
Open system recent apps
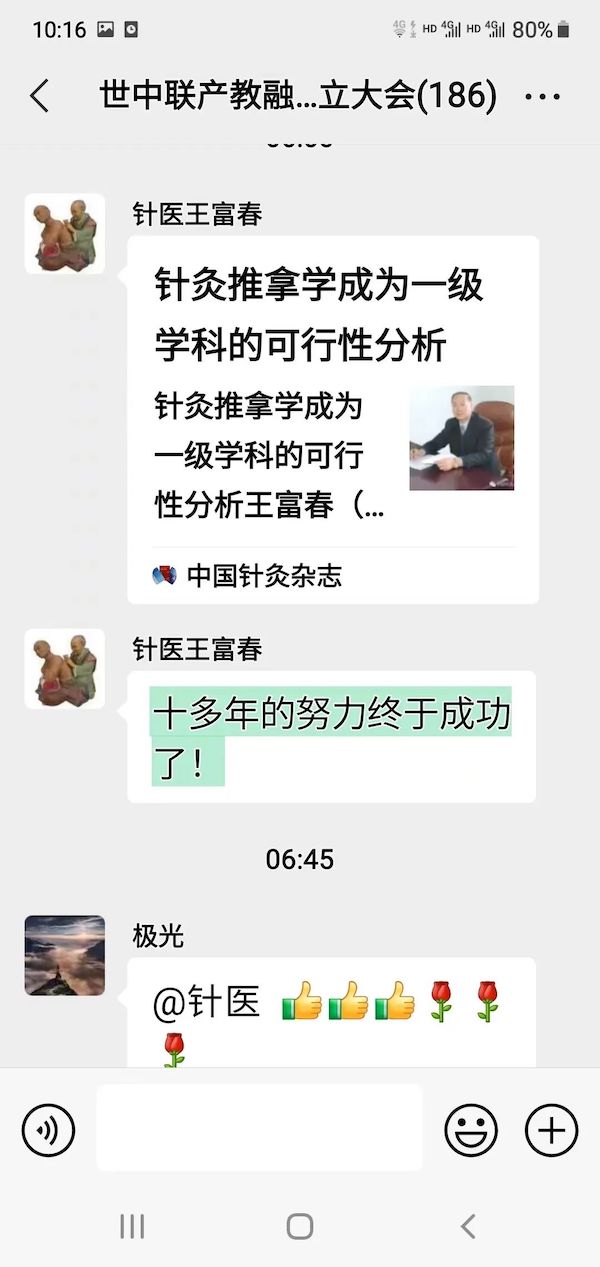pos(132,1226)
